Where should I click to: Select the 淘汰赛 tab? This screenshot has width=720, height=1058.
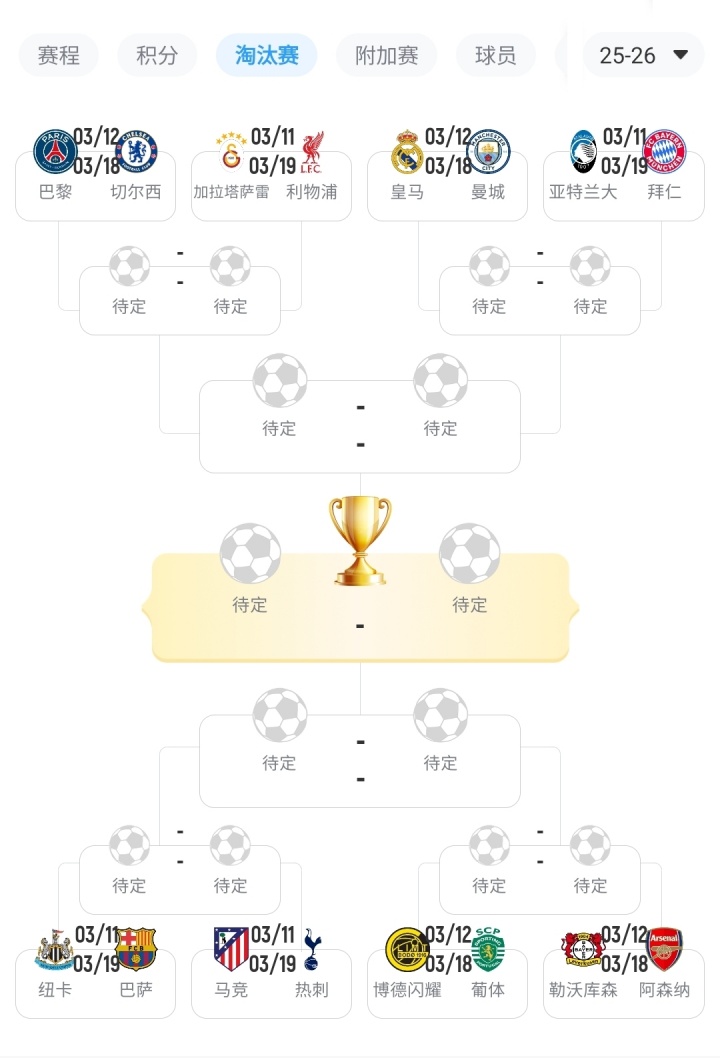[267, 56]
